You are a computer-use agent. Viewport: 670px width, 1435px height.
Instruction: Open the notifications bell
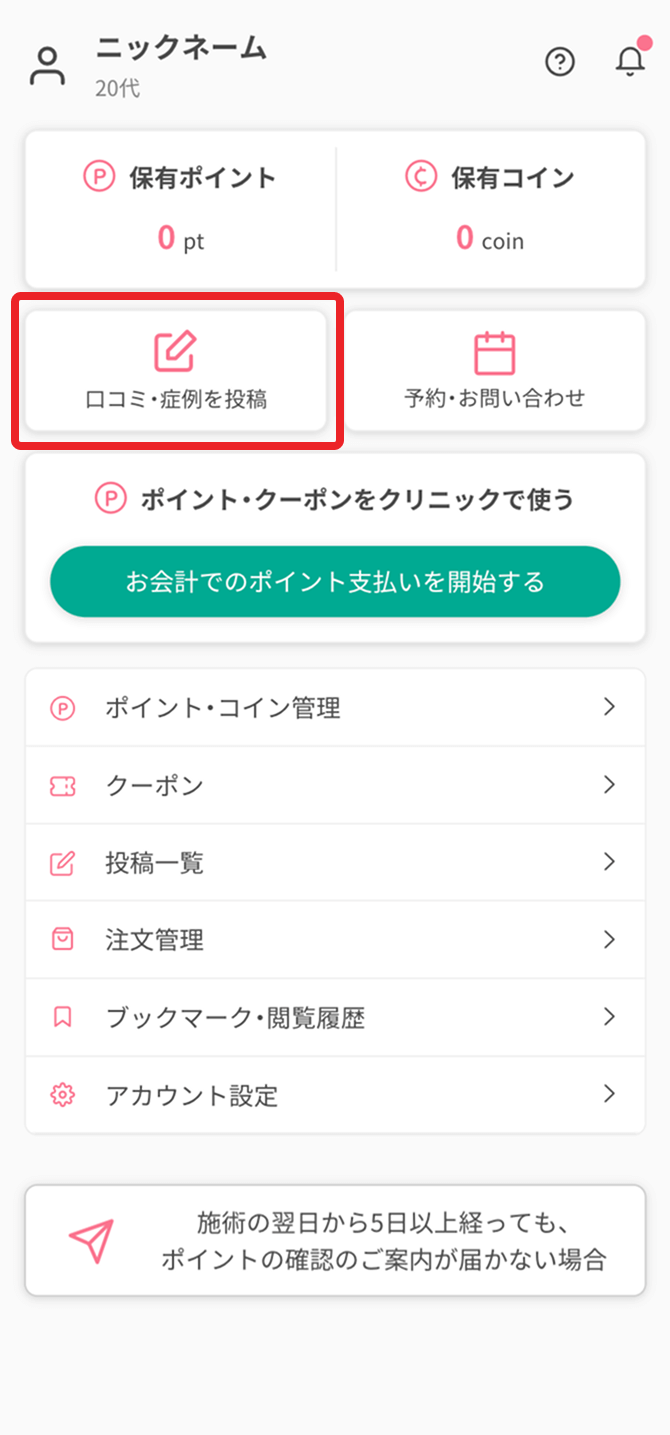[629, 62]
